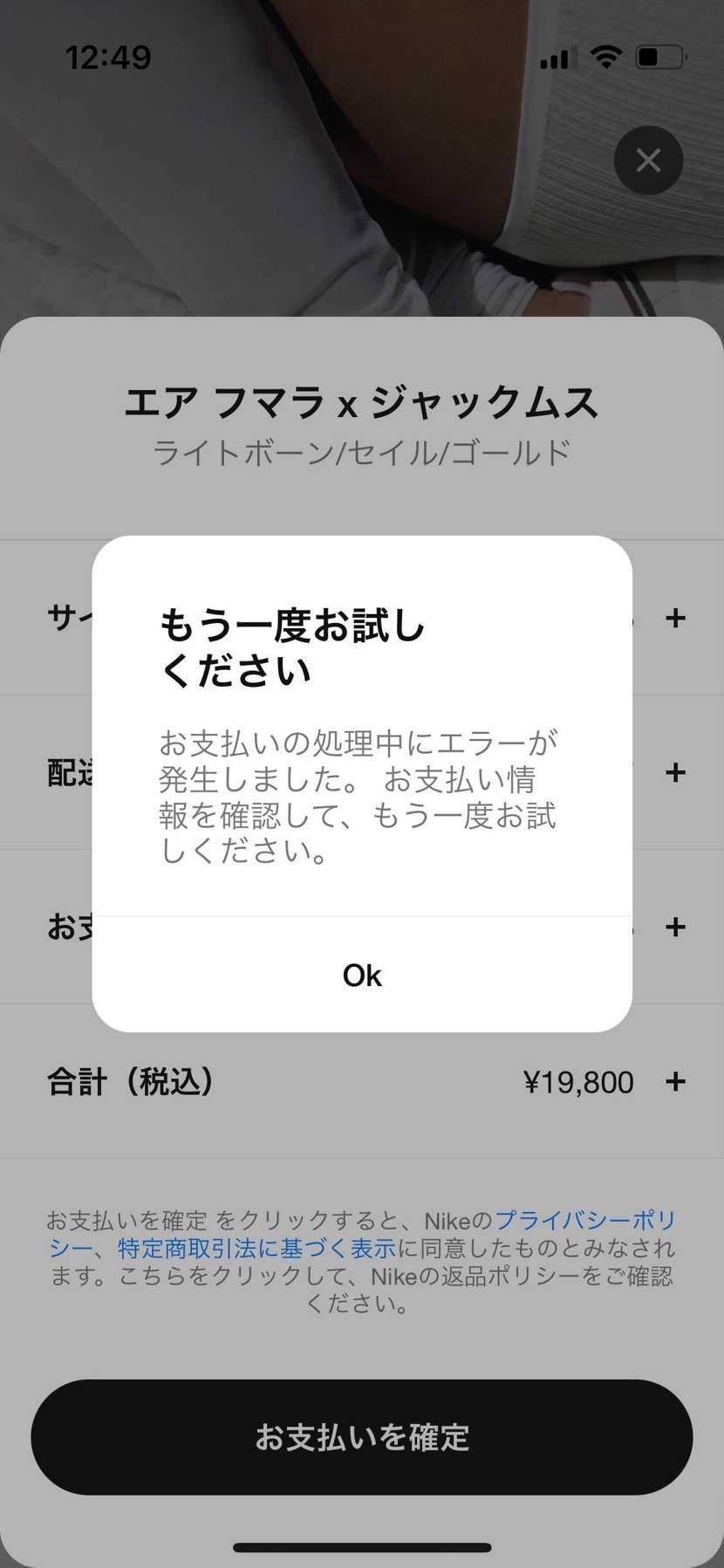
Task: Close the checkout overlay with the X icon
Action: click(x=647, y=161)
